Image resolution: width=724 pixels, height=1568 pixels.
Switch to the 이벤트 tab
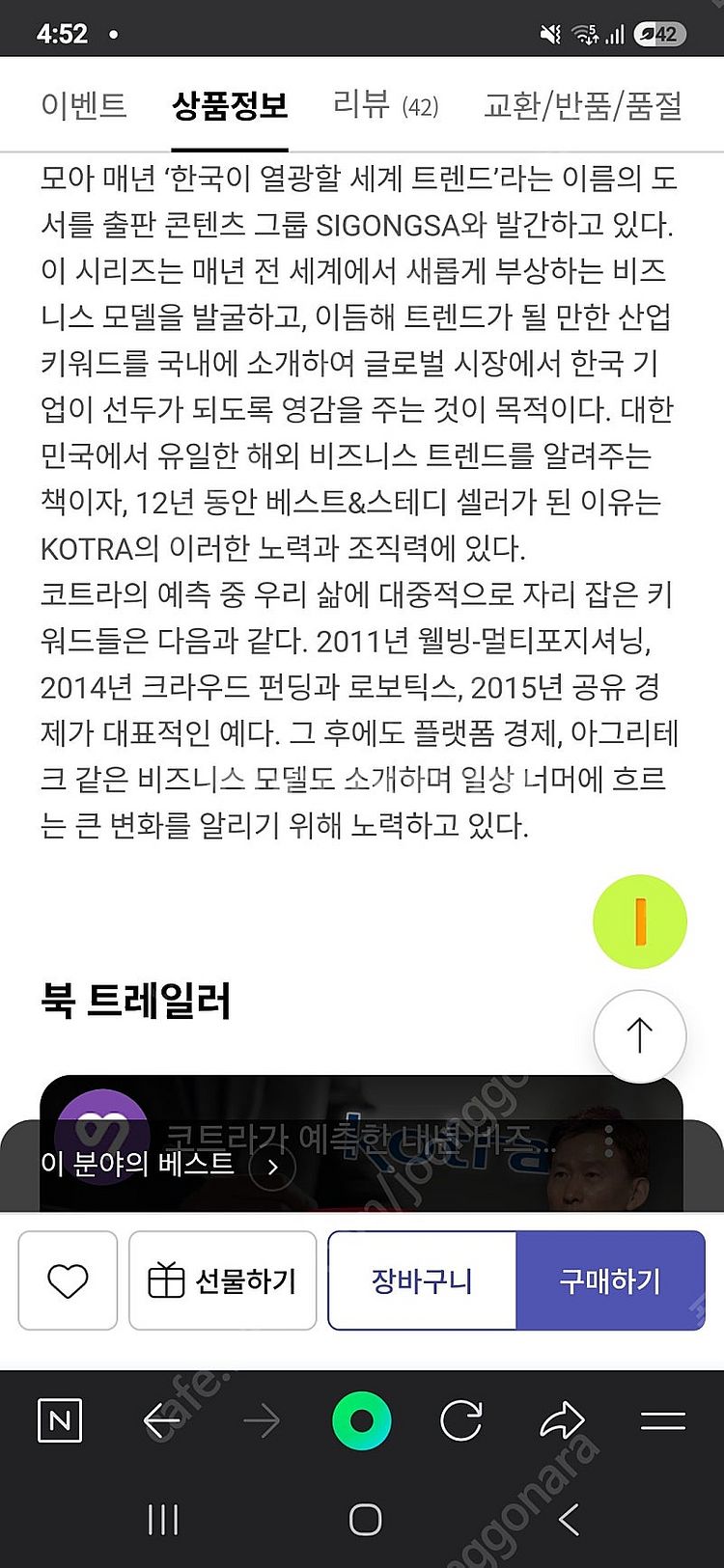pyautogui.click(x=84, y=104)
